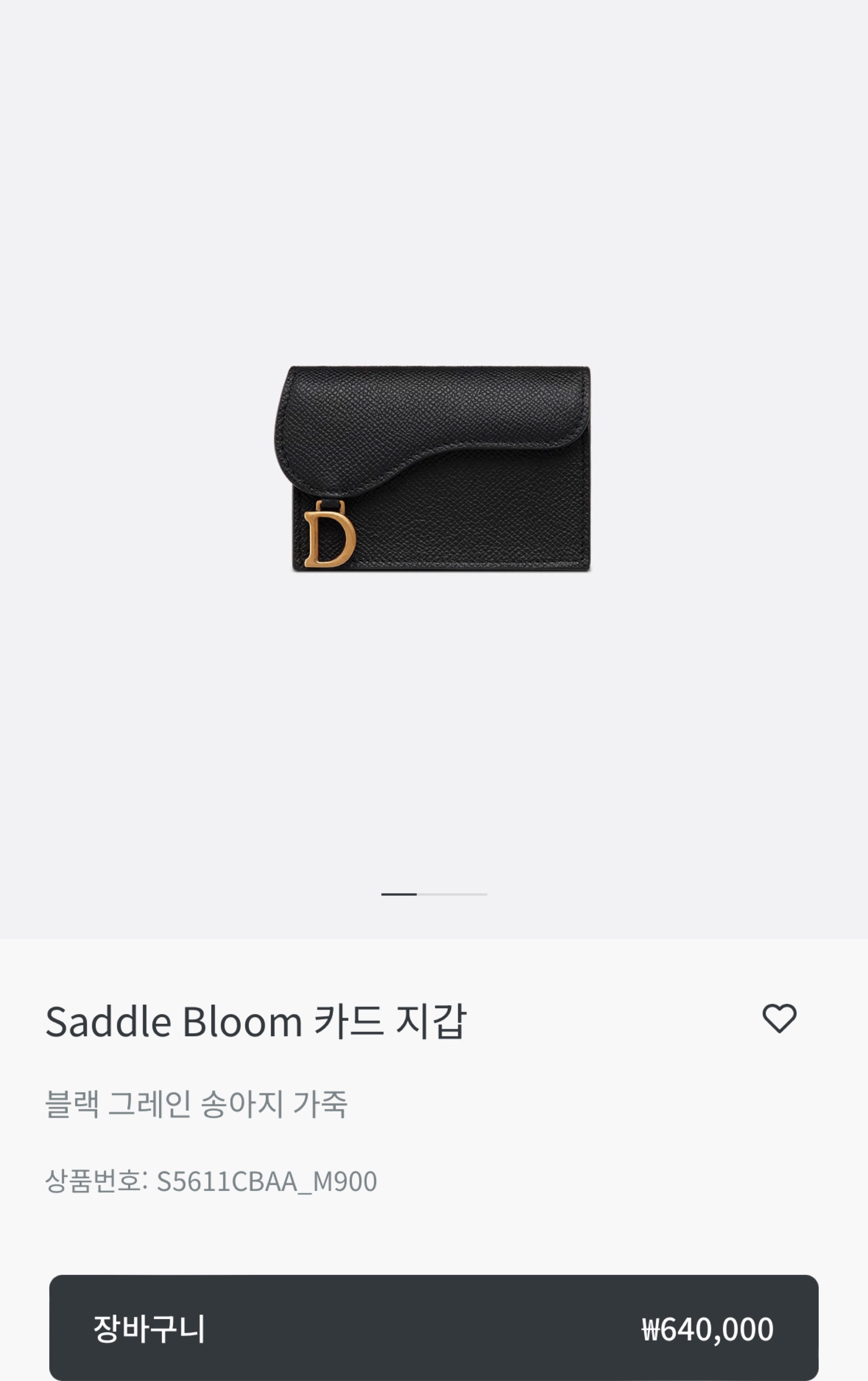View the black card wallet image fullscreen
Image resolution: width=868 pixels, height=1381 pixels.
click(436, 476)
